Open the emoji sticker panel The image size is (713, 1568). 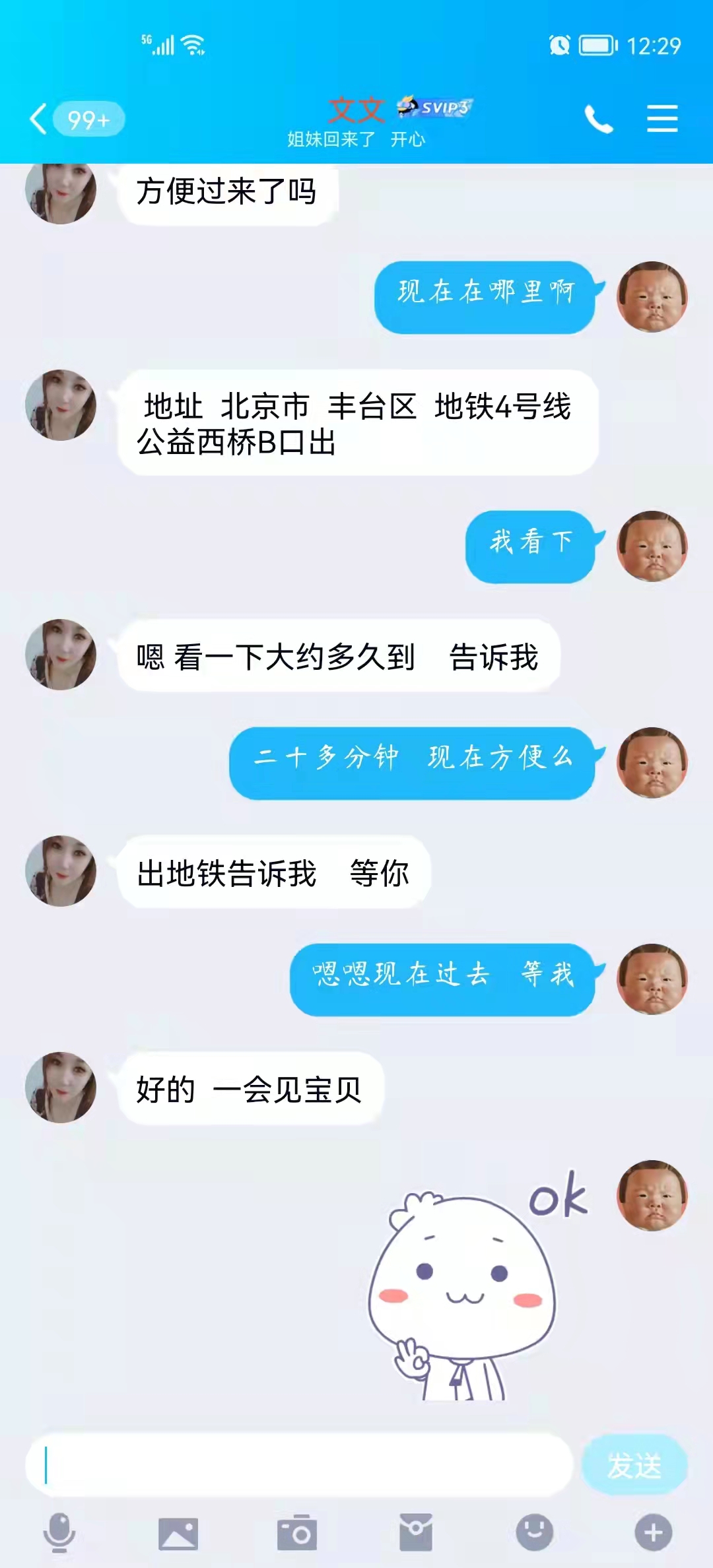(x=534, y=1532)
